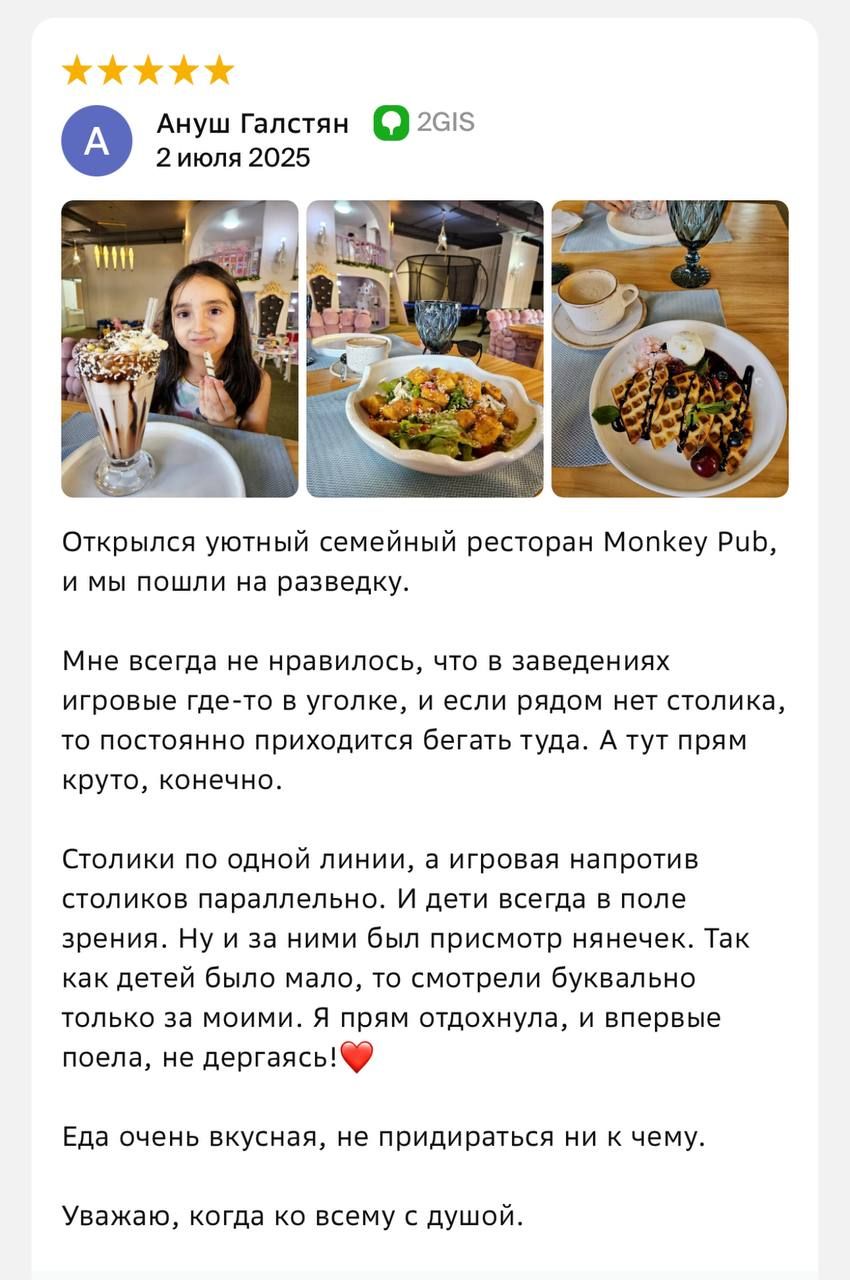Open the salad bowl photo
This screenshot has height=1280, width=850.
[x=425, y=348]
